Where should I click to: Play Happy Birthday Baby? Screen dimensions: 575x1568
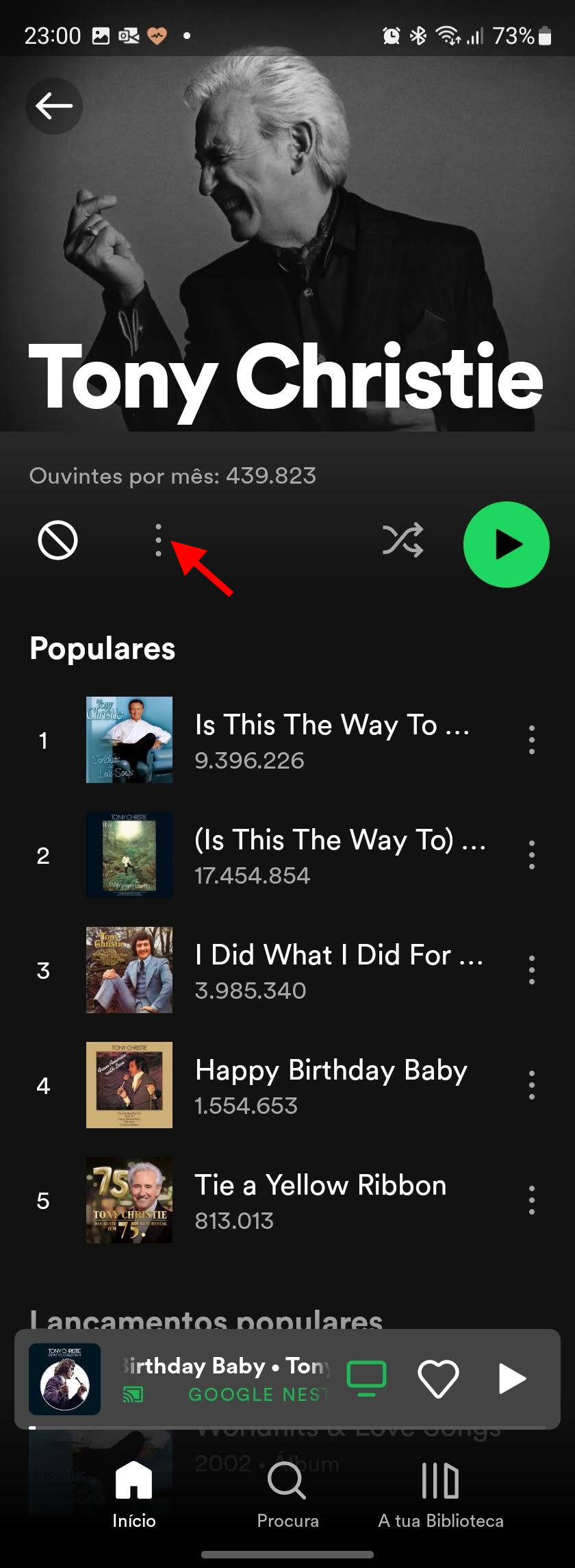click(x=331, y=1086)
